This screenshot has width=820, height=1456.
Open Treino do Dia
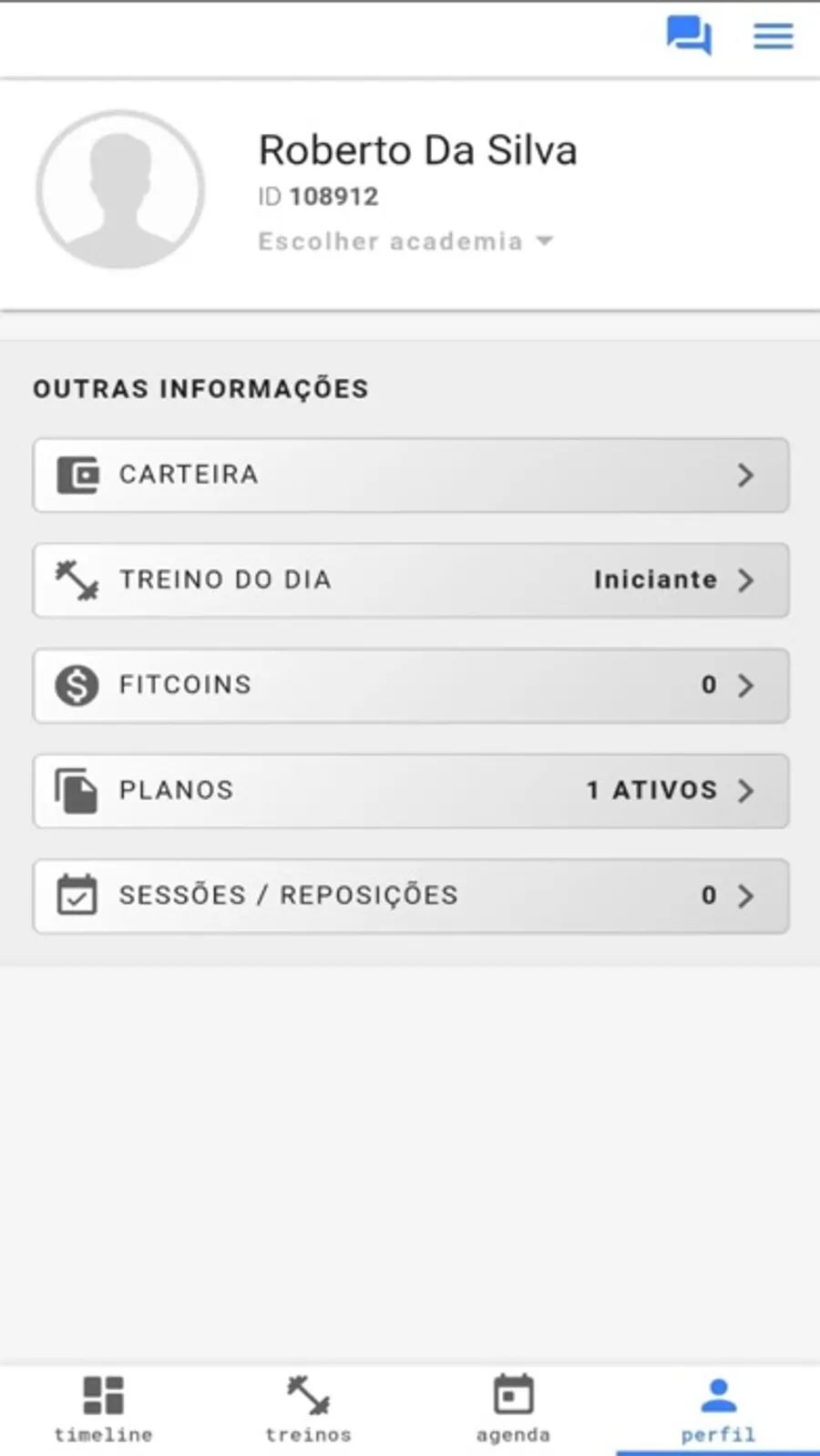(x=411, y=580)
